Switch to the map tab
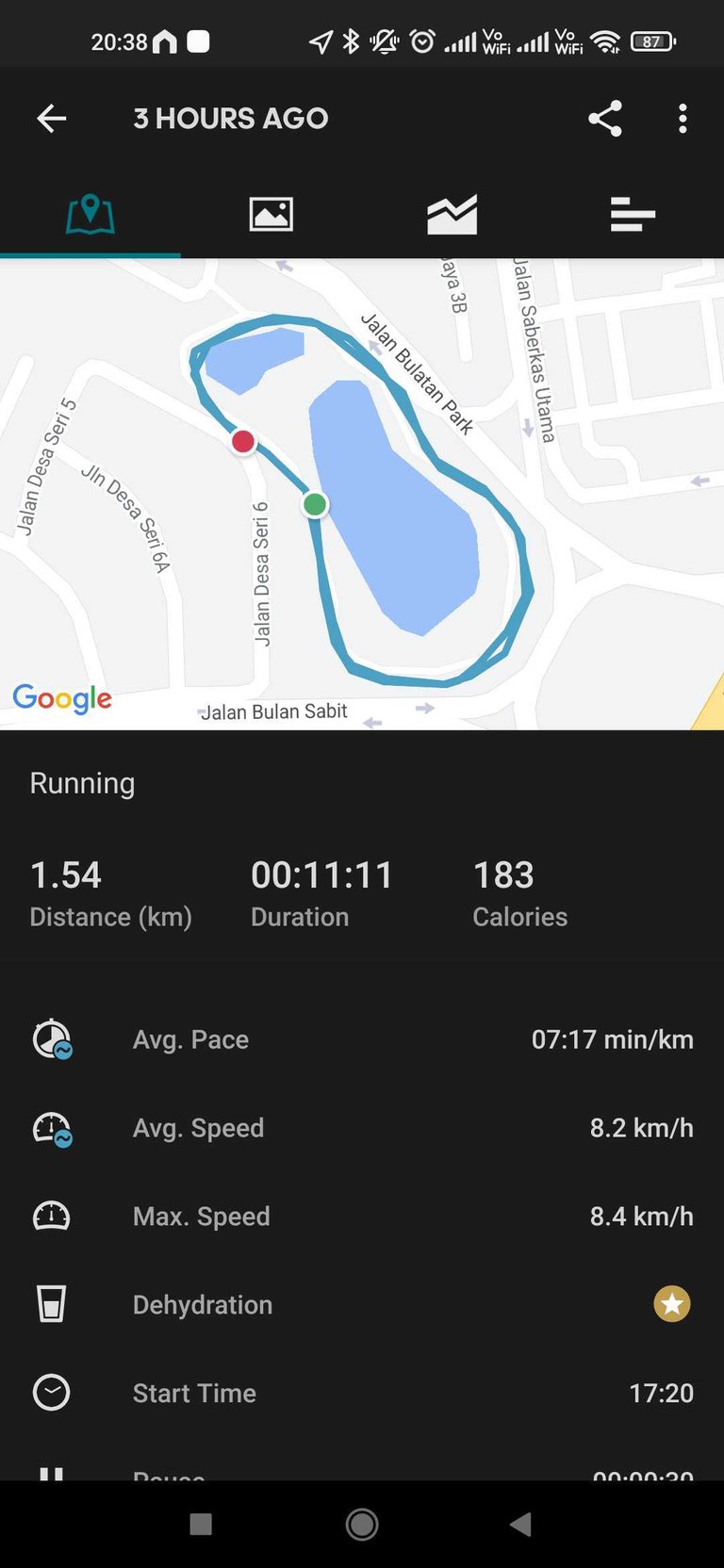Viewport: 724px width, 1568px height. point(90,215)
